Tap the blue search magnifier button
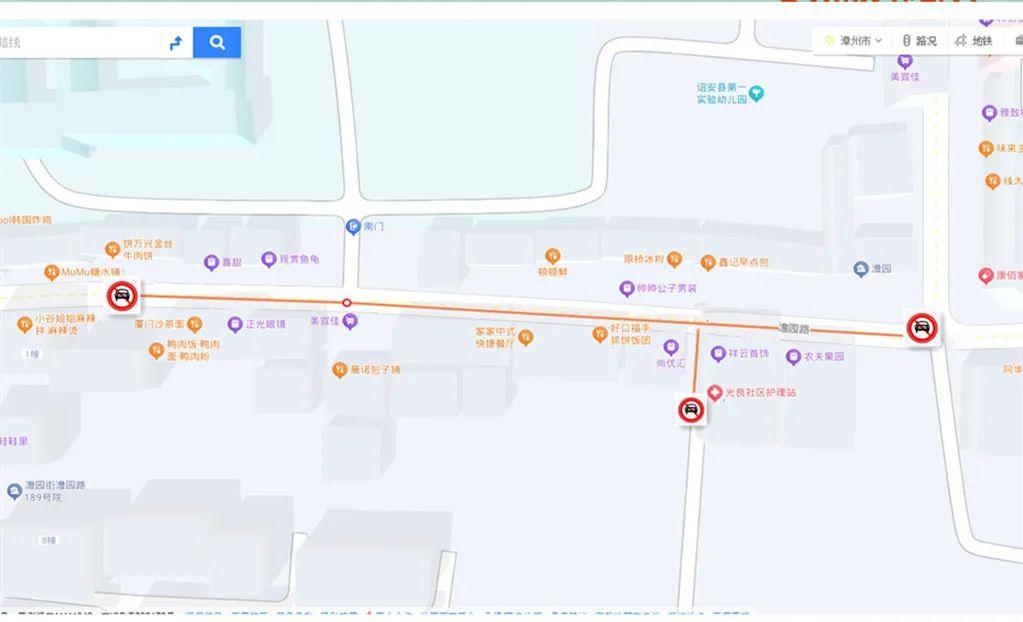The image size is (1023, 622). [217, 42]
